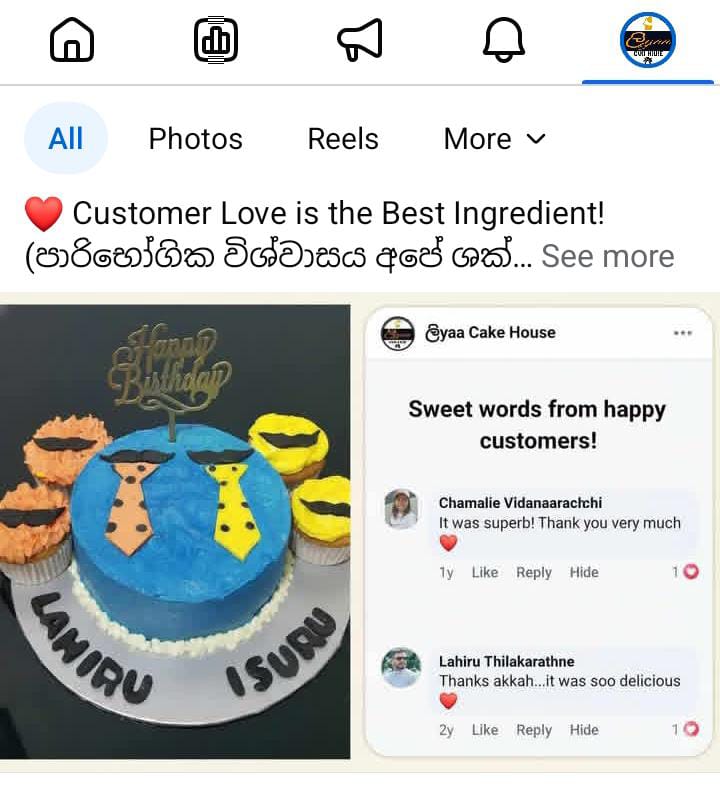Image resolution: width=720 pixels, height=789 pixels.
Task: Expand the More tab dropdown
Action: click(x=493, y=139)
